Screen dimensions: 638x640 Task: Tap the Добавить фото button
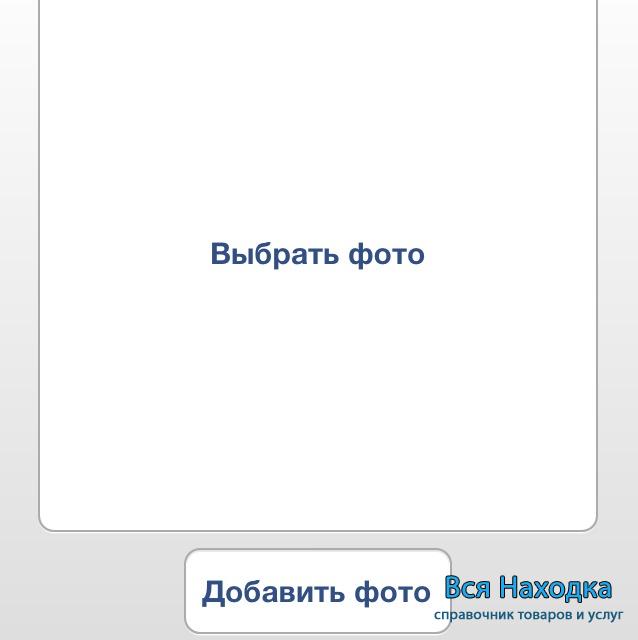coord(316,591)
